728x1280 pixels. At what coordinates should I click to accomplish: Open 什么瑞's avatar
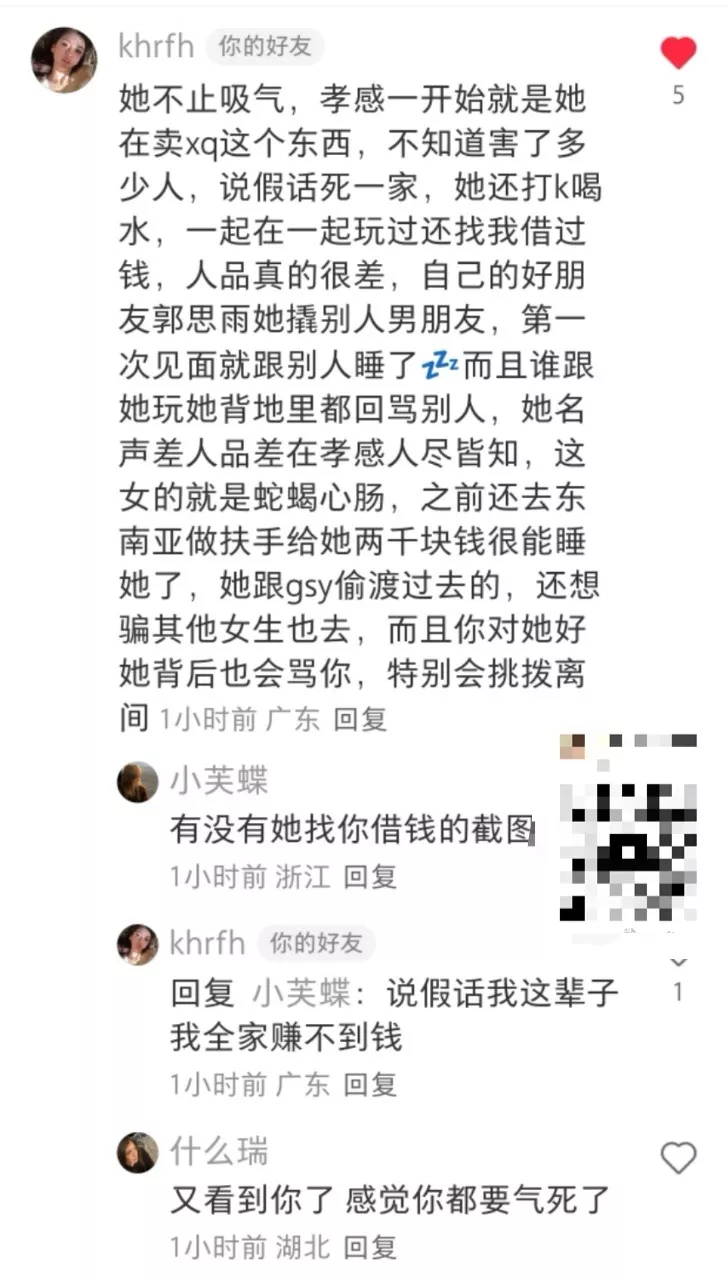point(138,1152)
